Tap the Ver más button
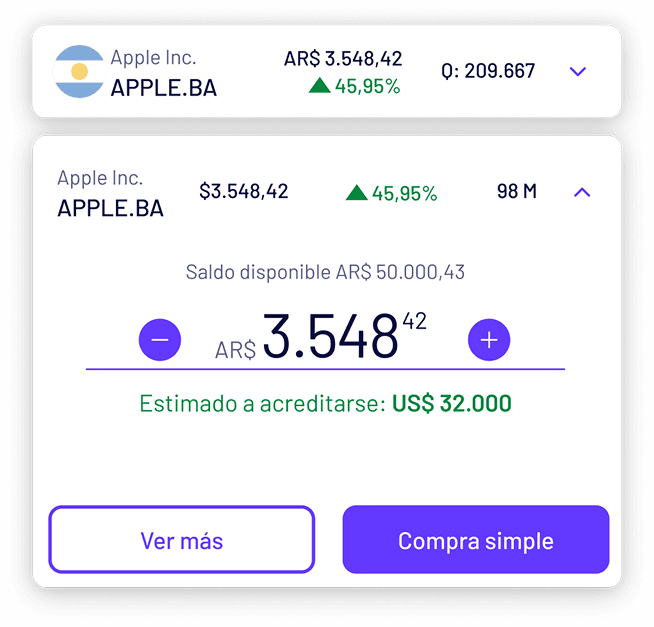The image size is (654, 627). tap(182, 540)
